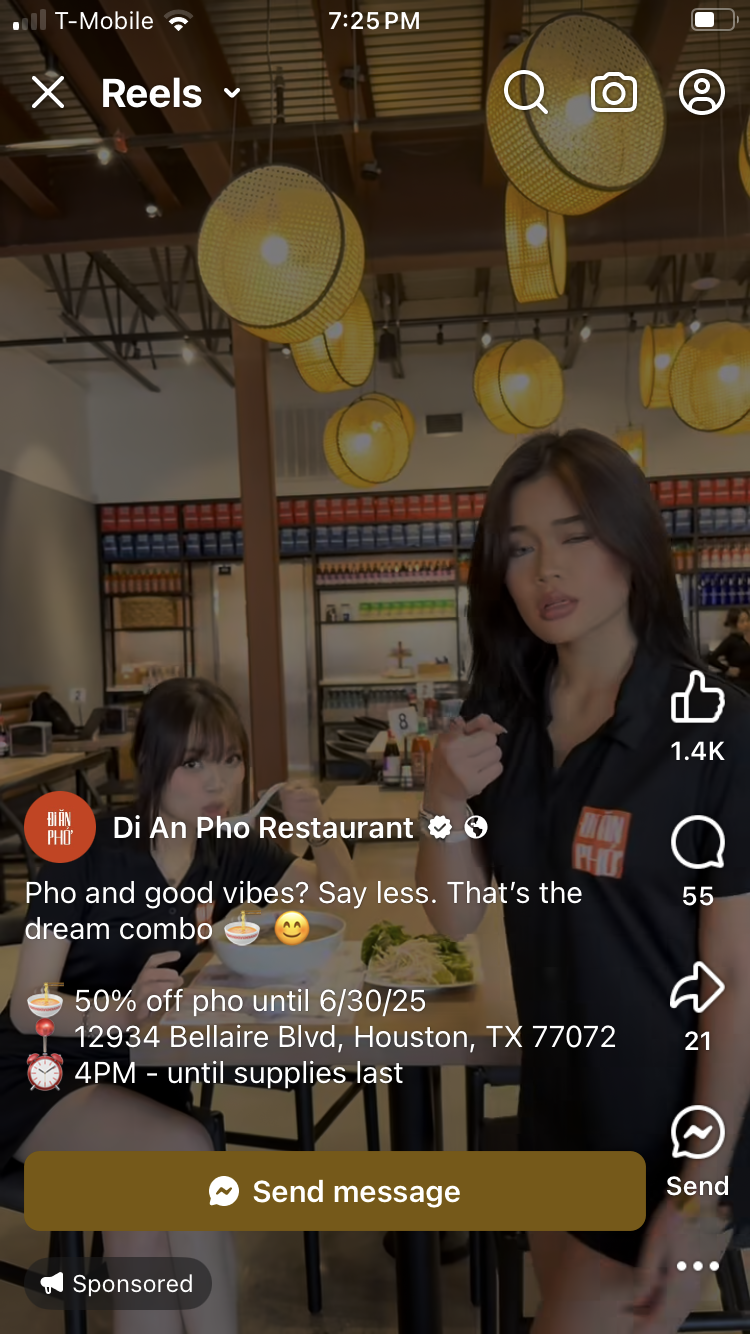This screenshot has width=750, height=1334.
Task: Open the camera to create a reel
Action: coord(614,93)
